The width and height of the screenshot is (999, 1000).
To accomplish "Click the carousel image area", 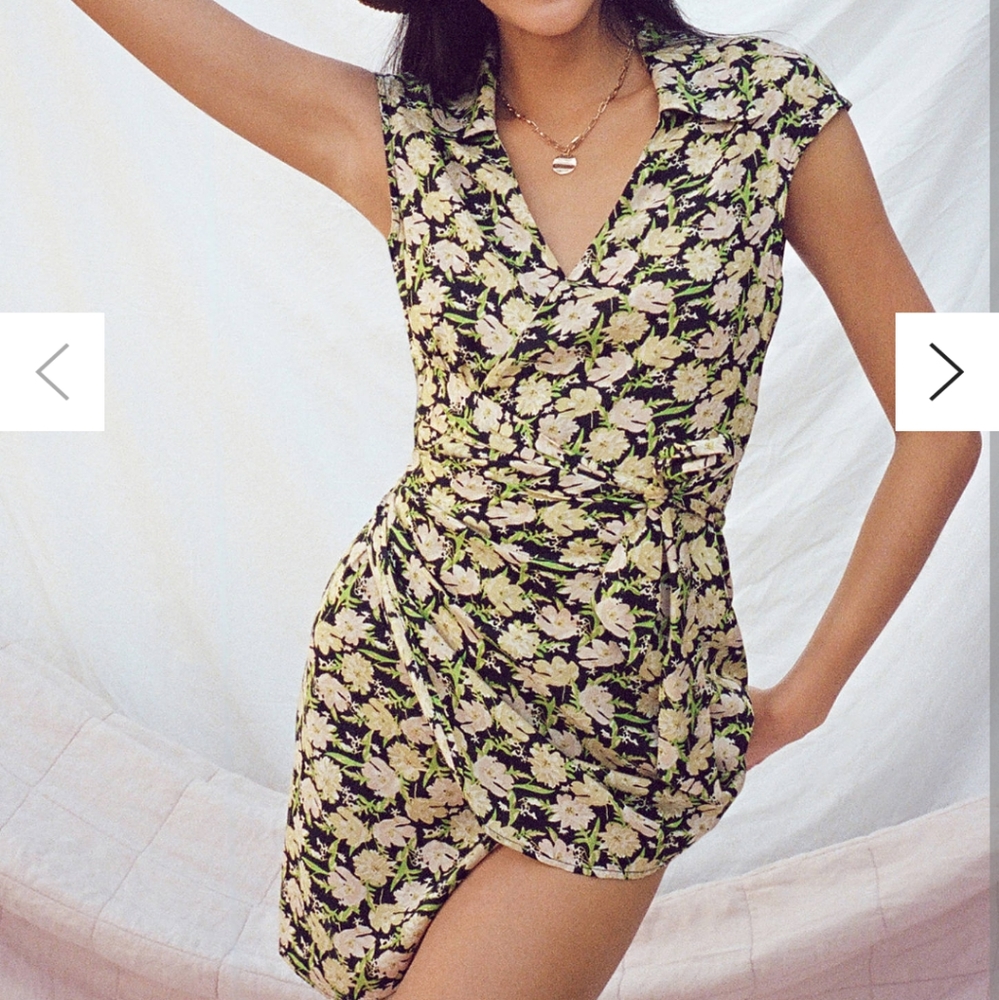I will pos(500,500).
